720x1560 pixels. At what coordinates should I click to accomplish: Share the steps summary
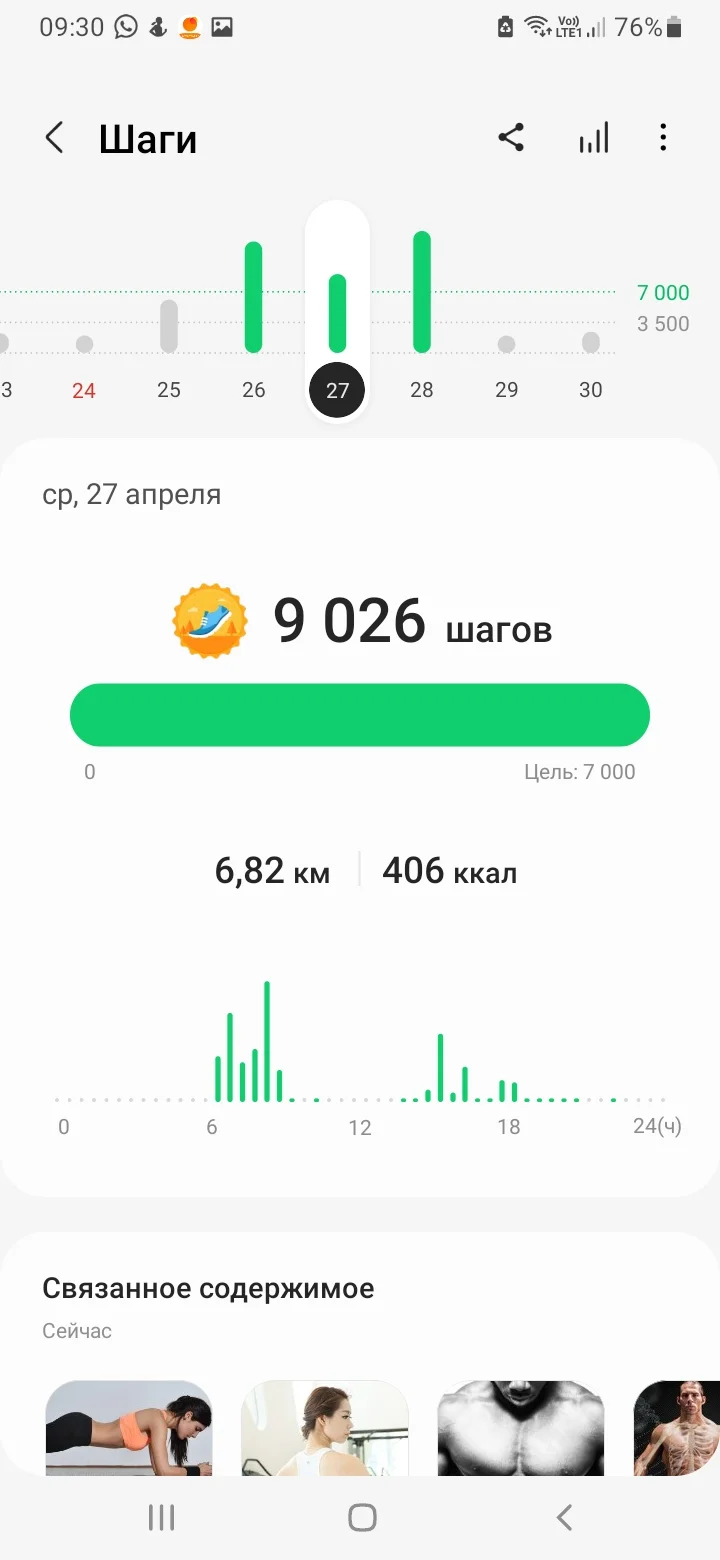[511, 138]
